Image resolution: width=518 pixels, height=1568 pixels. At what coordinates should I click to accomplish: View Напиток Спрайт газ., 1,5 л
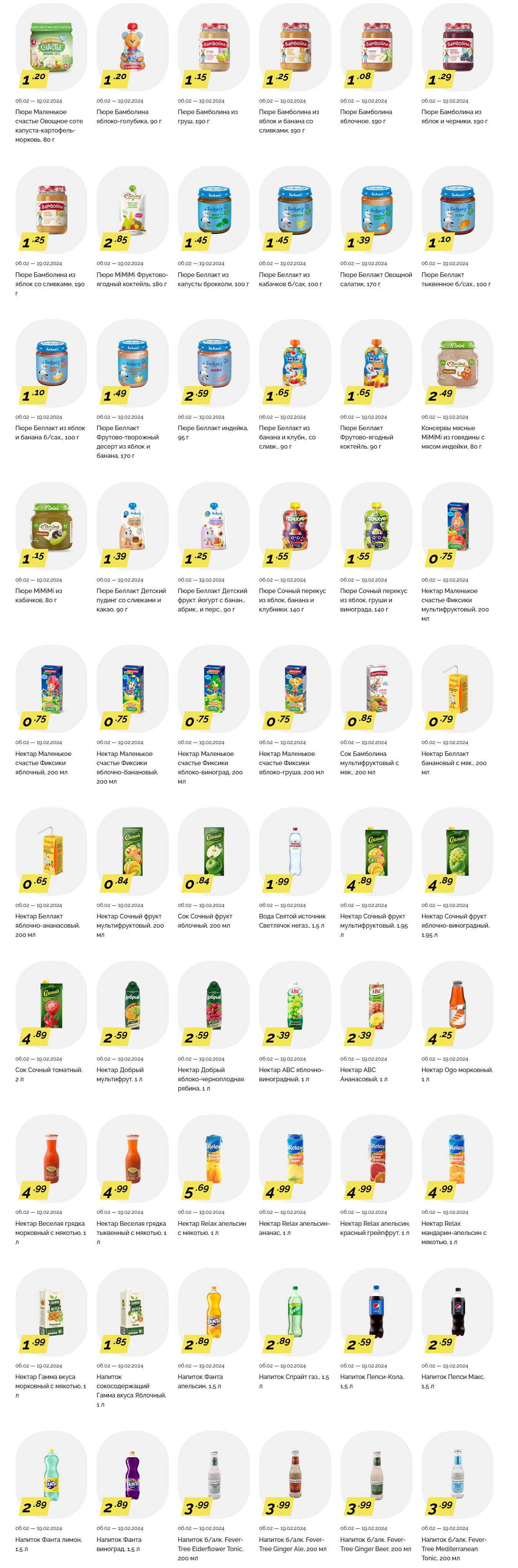295,1312
